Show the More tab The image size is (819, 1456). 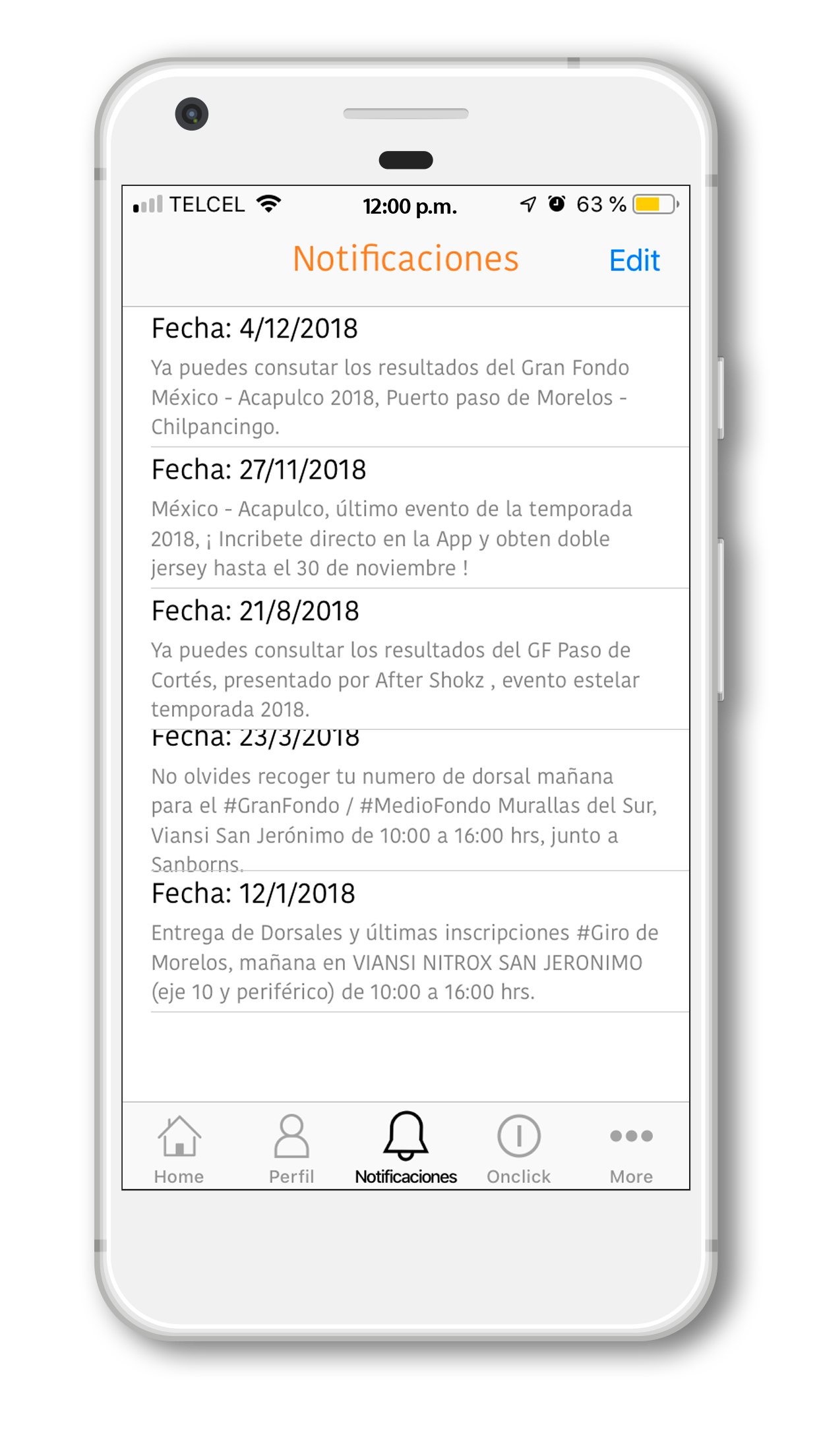tap(631, 1147)
